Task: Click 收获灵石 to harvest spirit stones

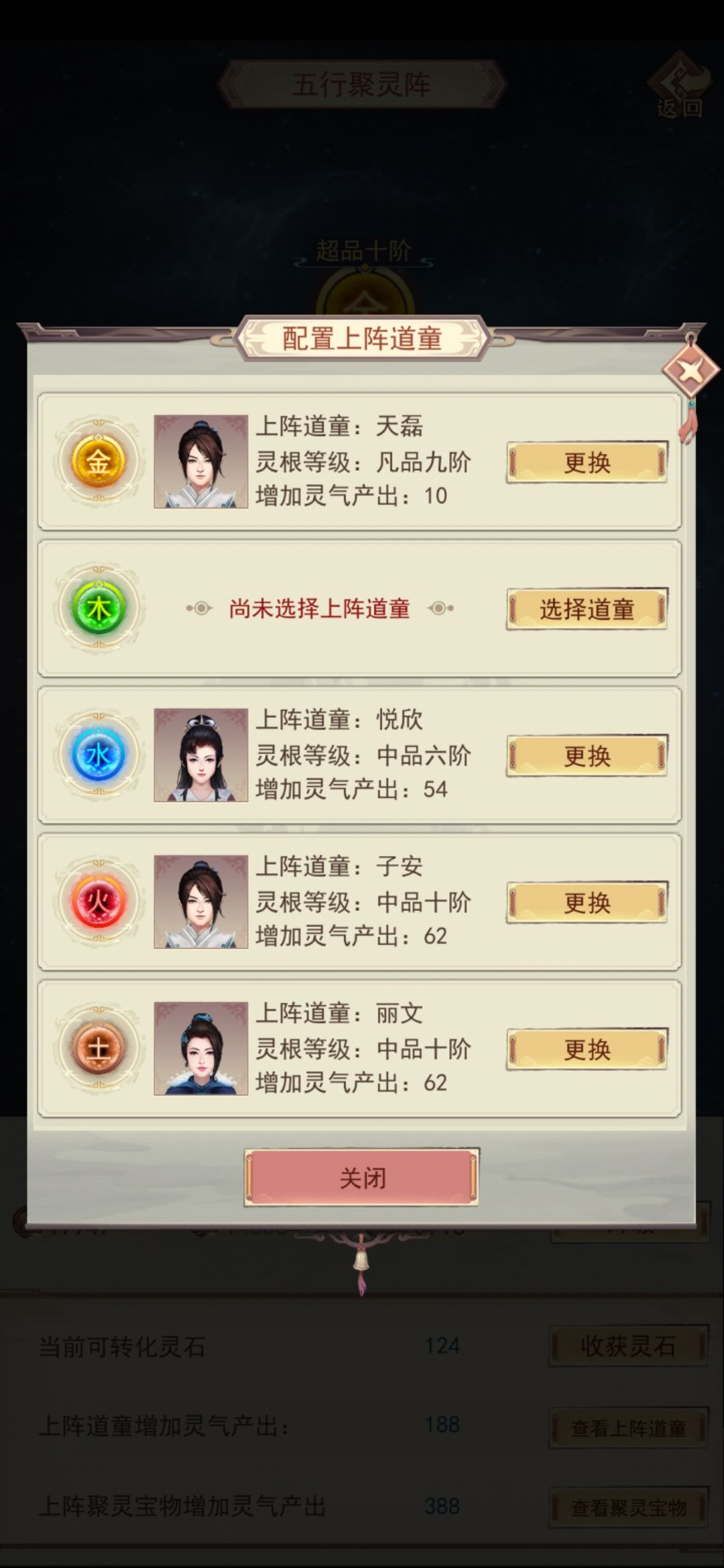Action: pos(630,1344)
